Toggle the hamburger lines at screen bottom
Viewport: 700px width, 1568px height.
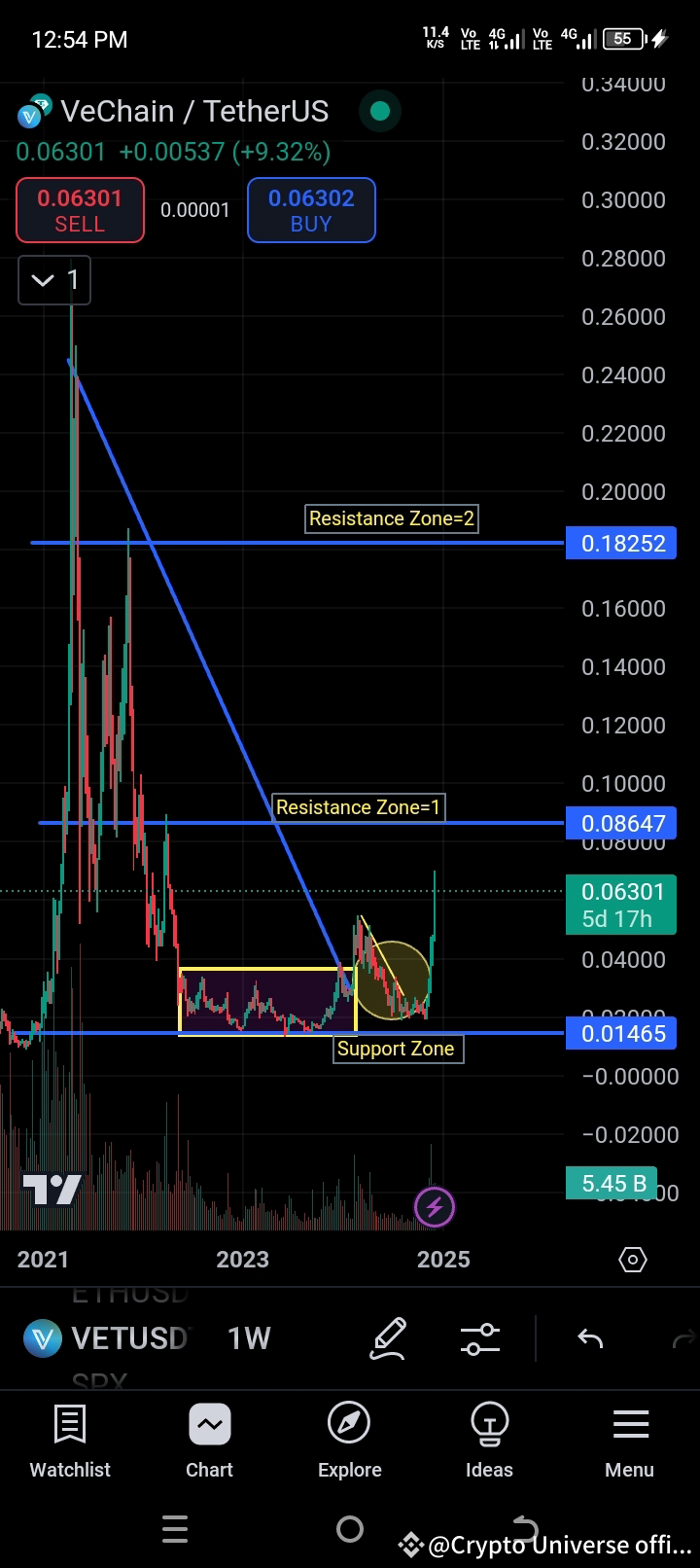pyautogui.click(x=175, y=1529)
